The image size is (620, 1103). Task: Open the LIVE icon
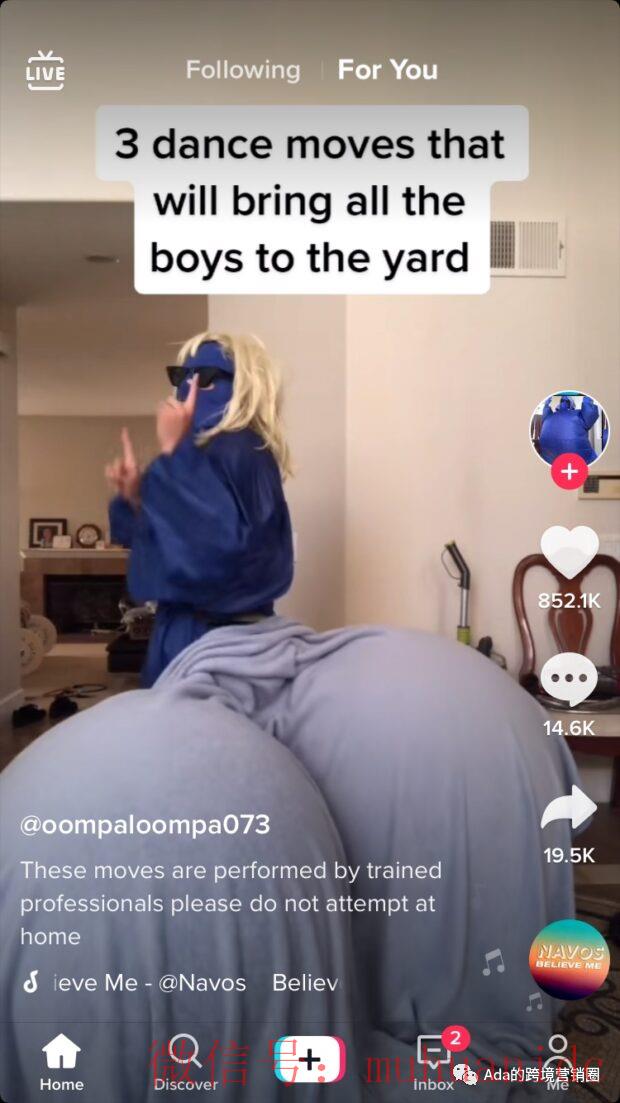45,70
